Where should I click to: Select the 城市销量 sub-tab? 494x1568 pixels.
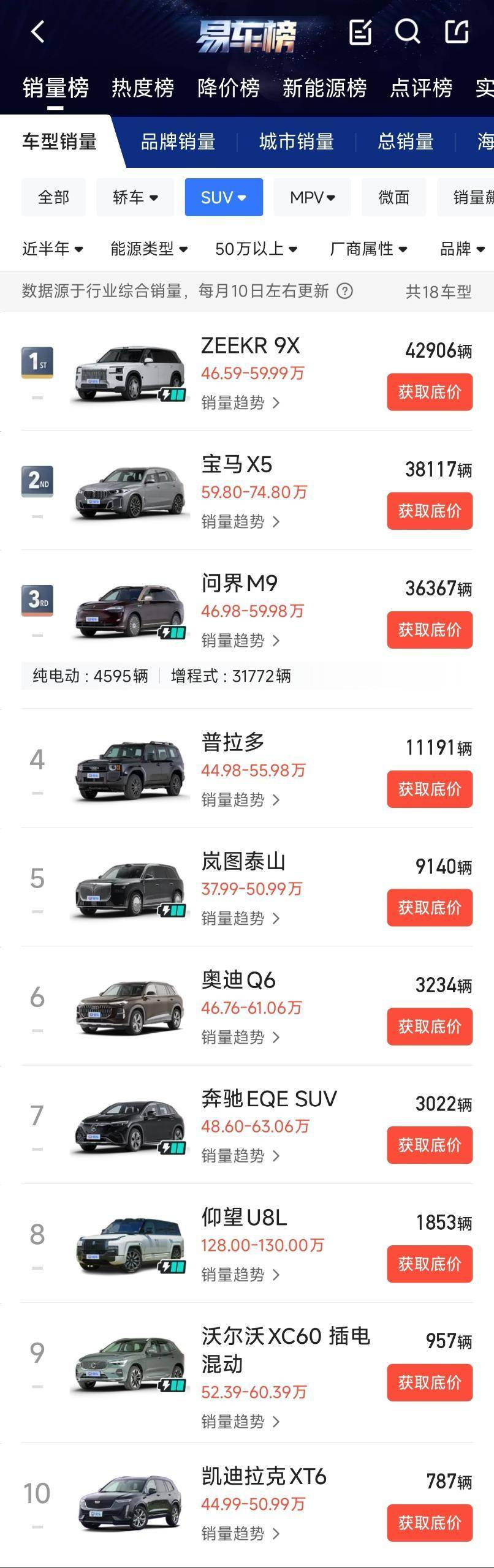click(x=296, y=142)
